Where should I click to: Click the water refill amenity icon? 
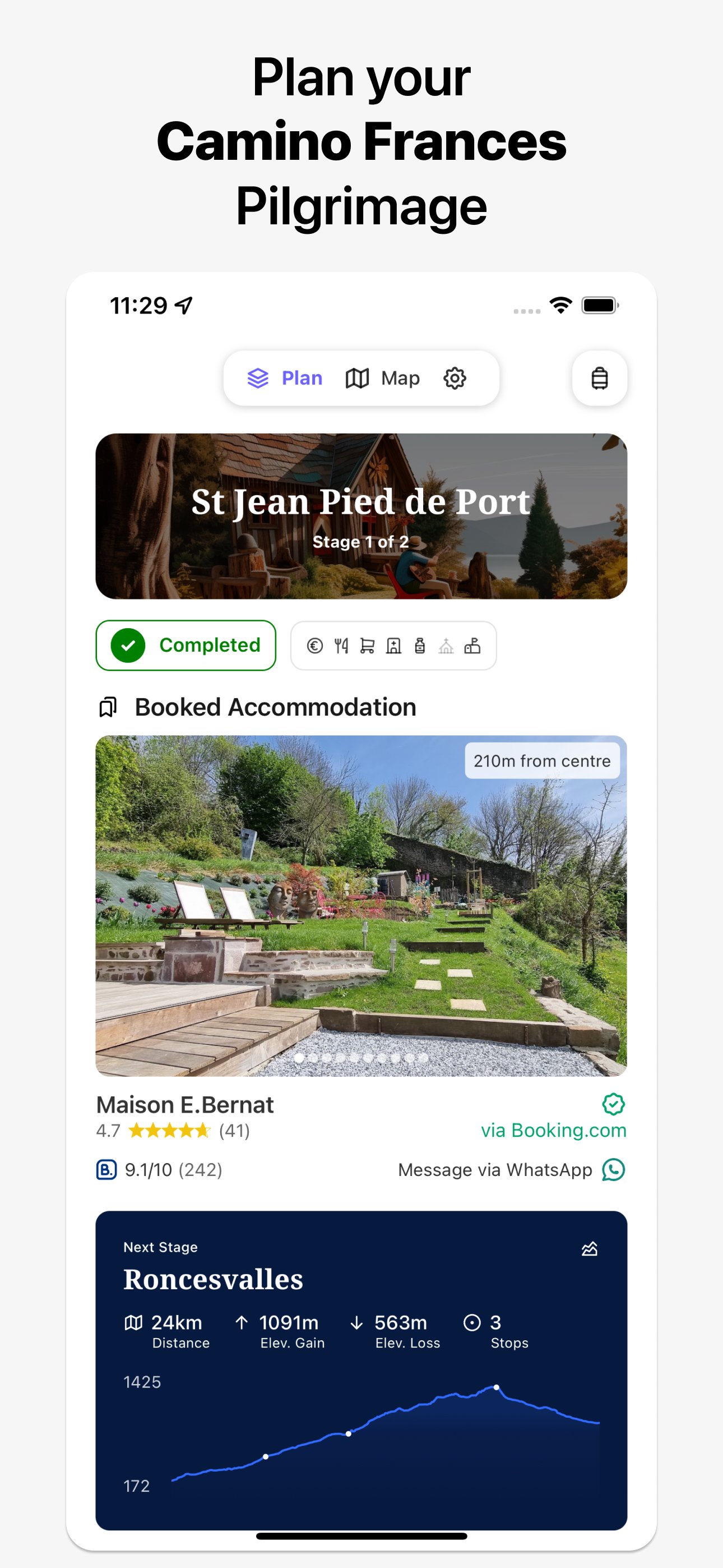(420, 645)
